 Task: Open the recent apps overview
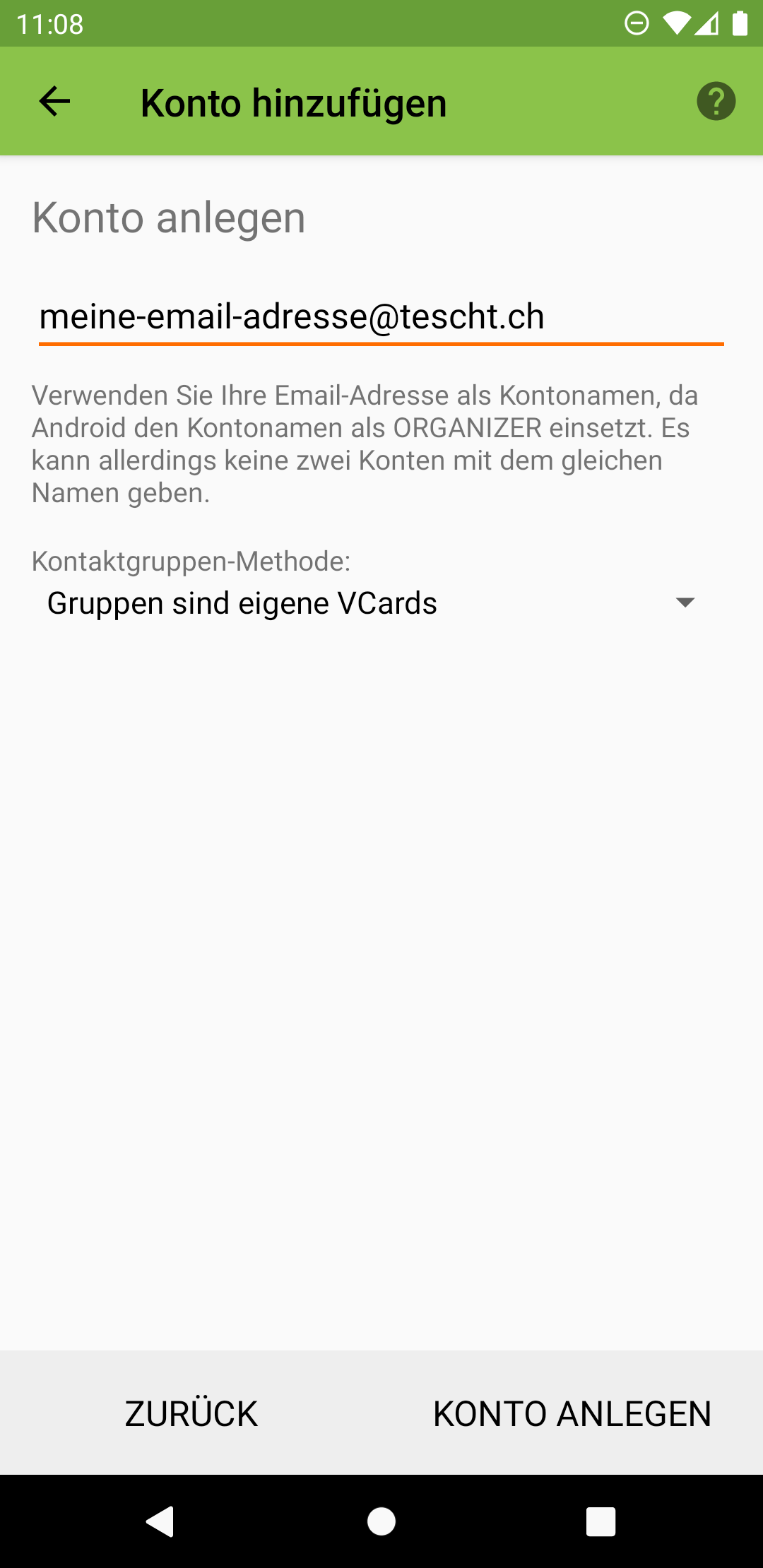click(601, 1521)
